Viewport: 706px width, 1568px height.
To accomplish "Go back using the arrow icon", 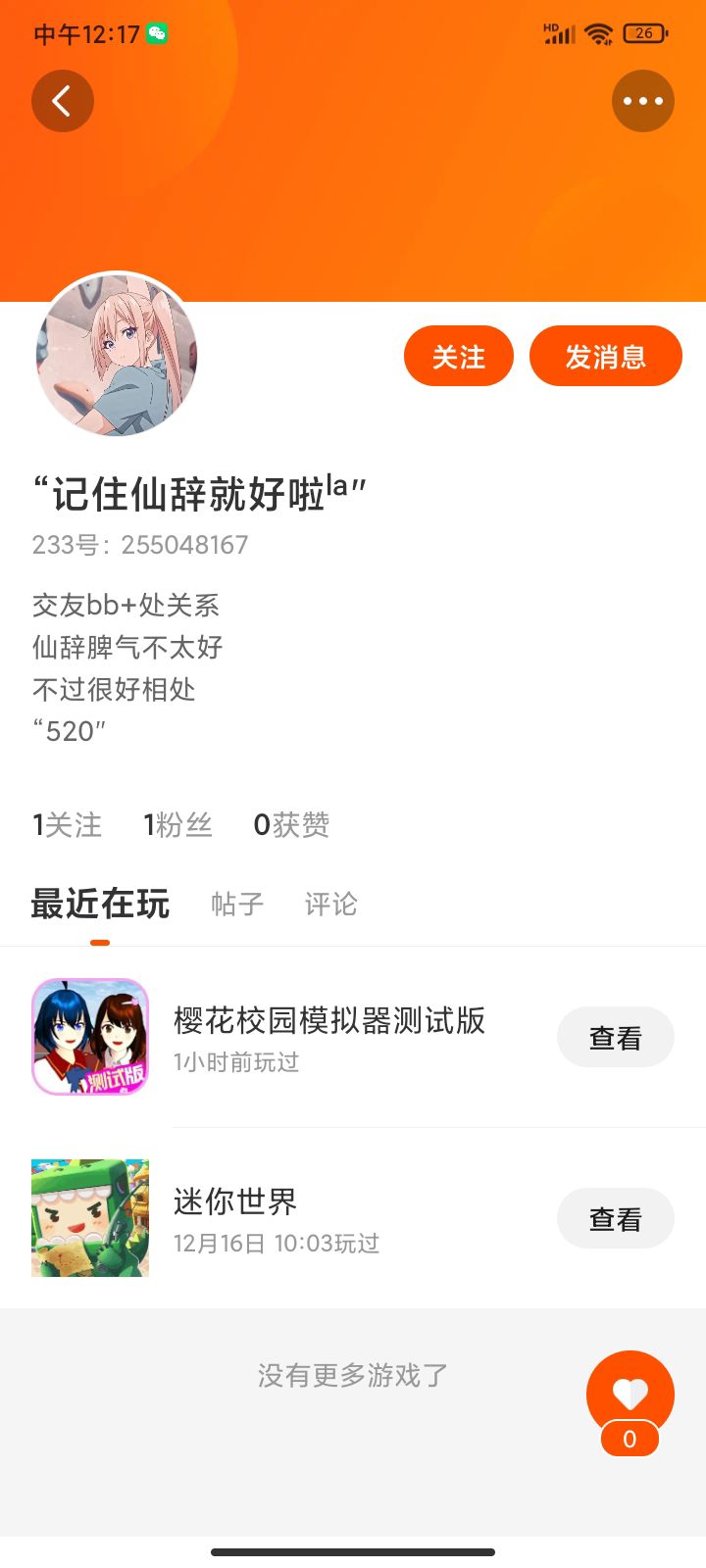I will 63,101.
